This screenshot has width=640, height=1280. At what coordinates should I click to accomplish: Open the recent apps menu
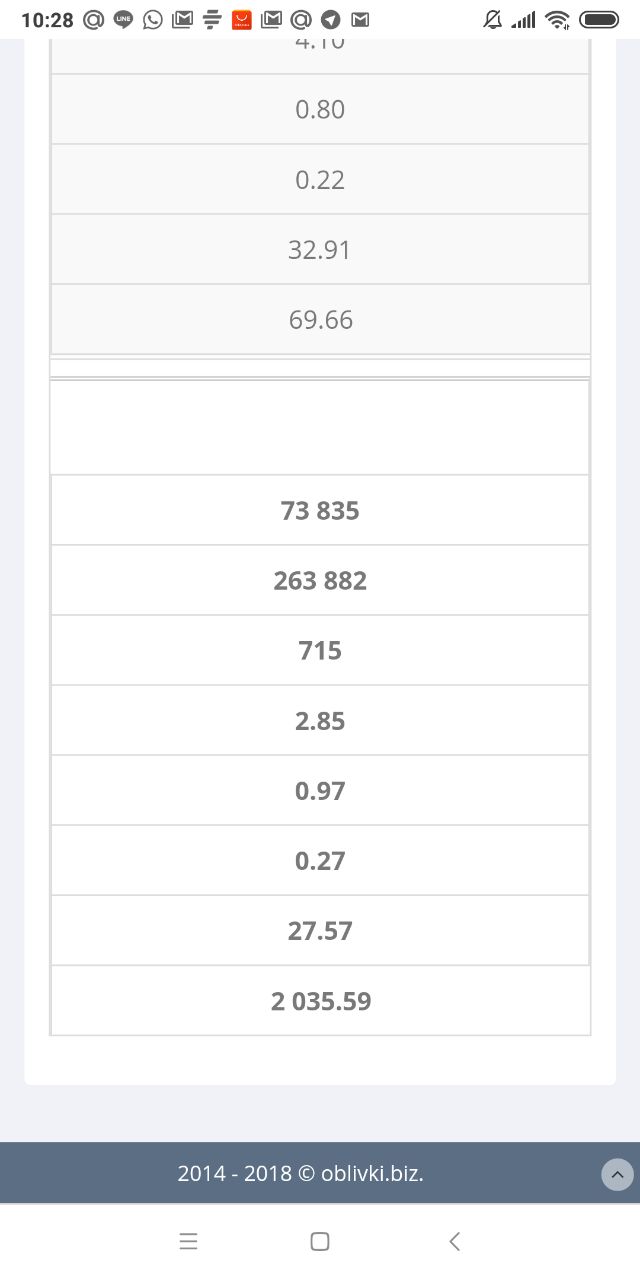pyautogui.click(x=188, y=1241)
